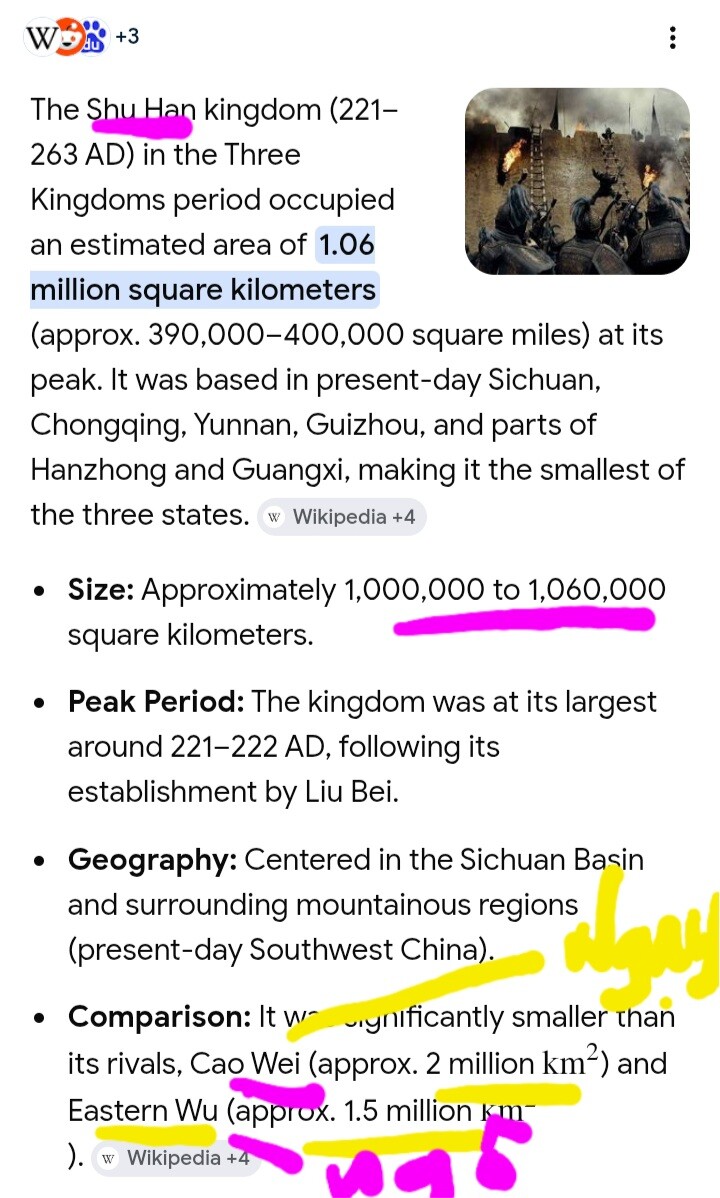Open Wikipedia +4 chip after the Comparison bullet
This screenshot has height=1198, width=720.
pos(174,1158)
